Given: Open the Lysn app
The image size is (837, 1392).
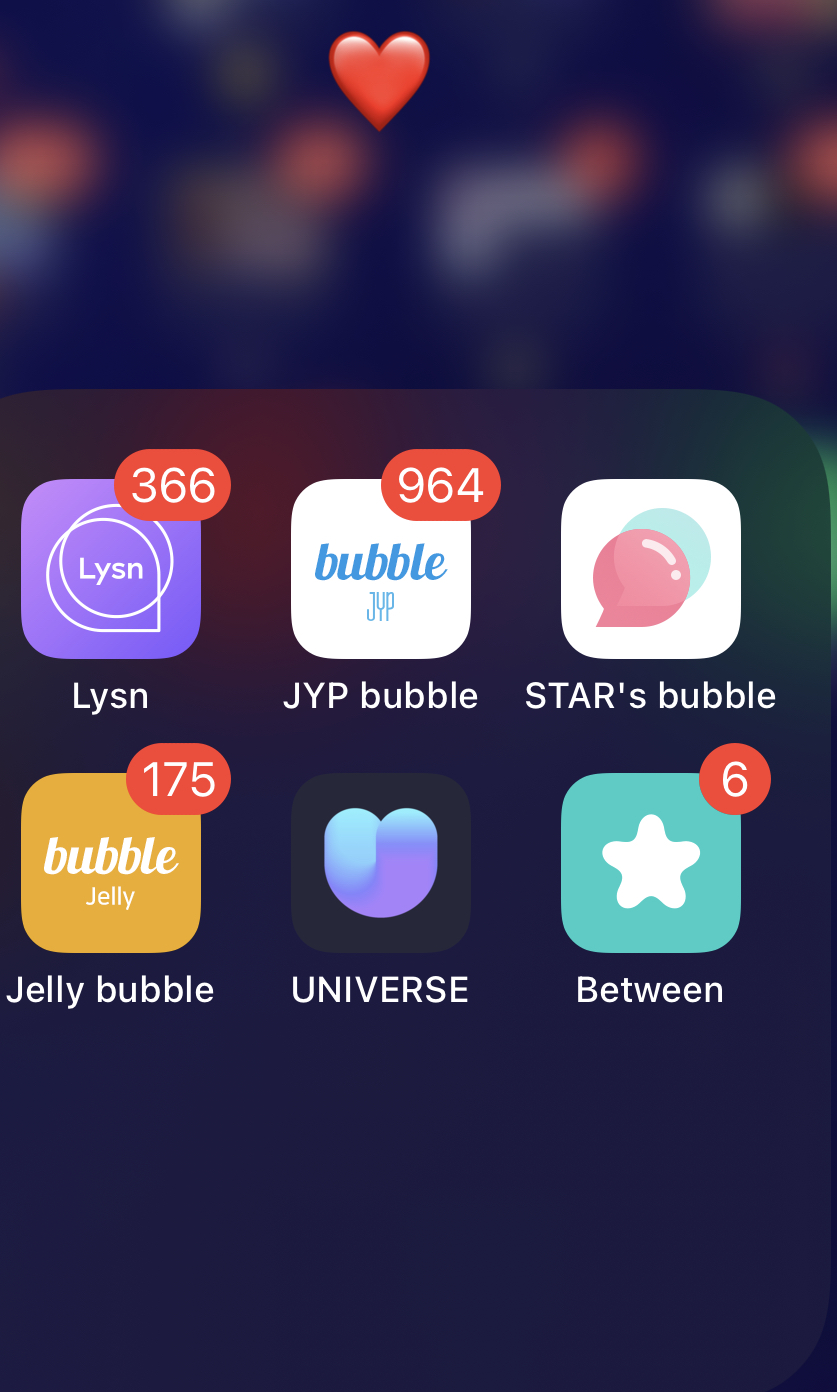Looking at the screenshot, I should (111, 569).
